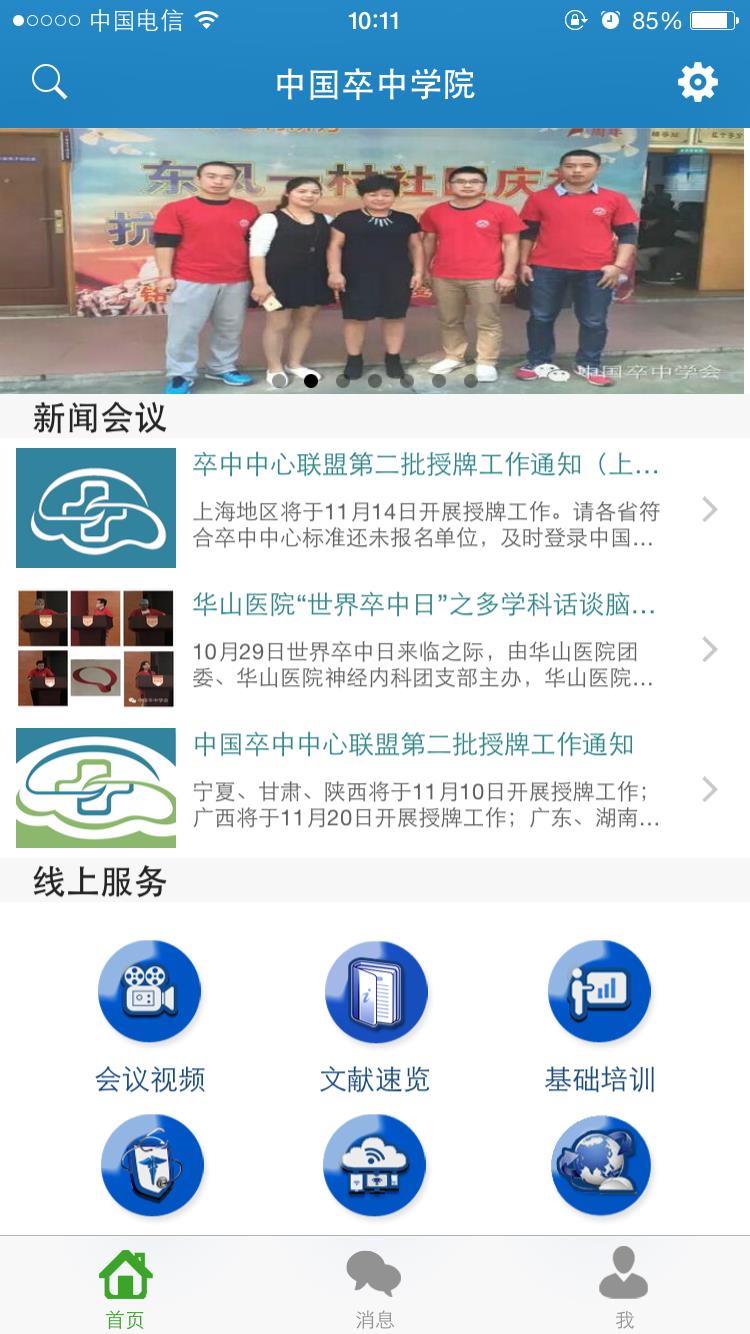Screen dimensions: 750x1334
Task: Open the search magnifier icon
Action: tap(49, 81)
